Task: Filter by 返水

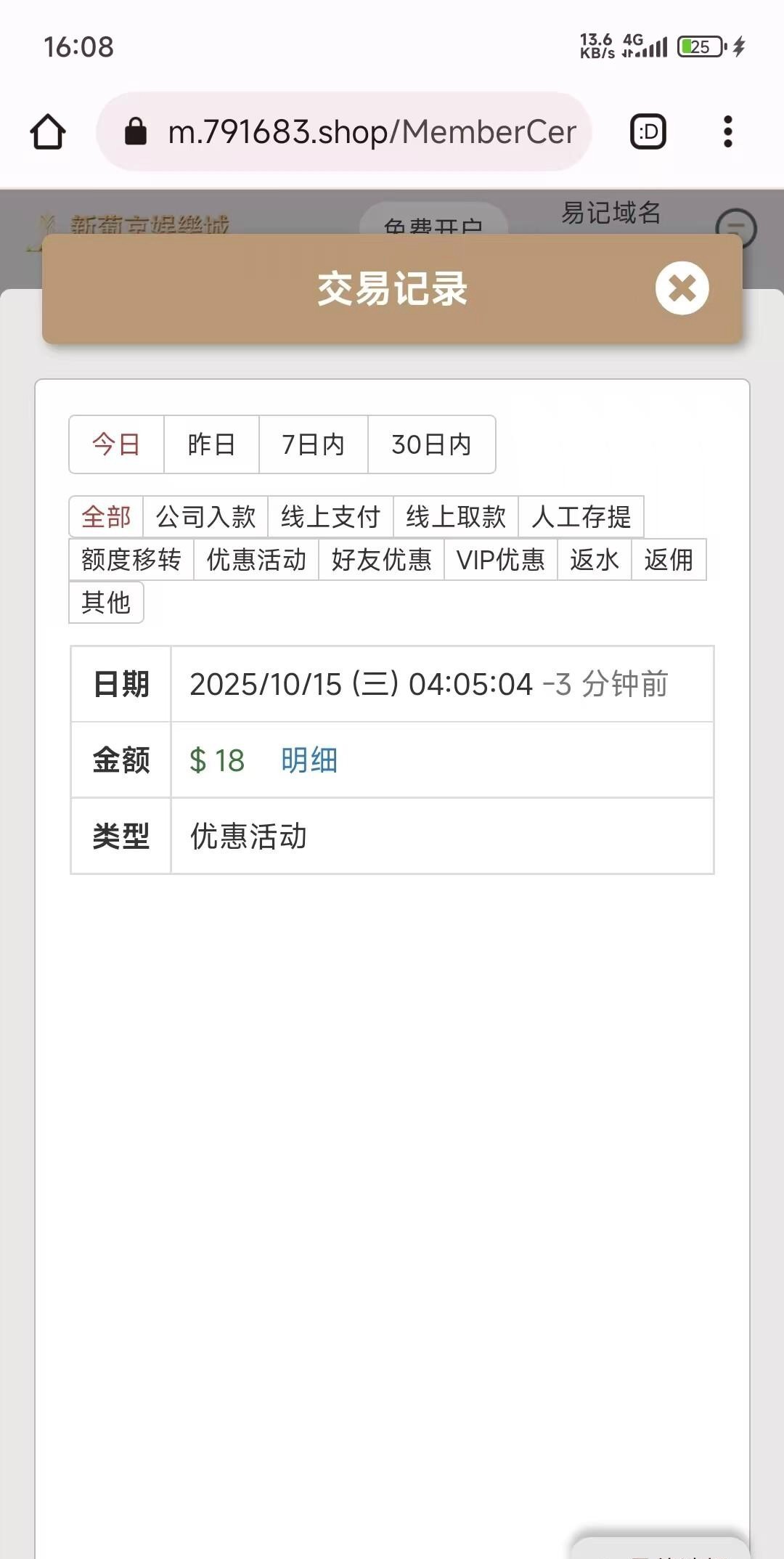Action: (x=594, y=560)
